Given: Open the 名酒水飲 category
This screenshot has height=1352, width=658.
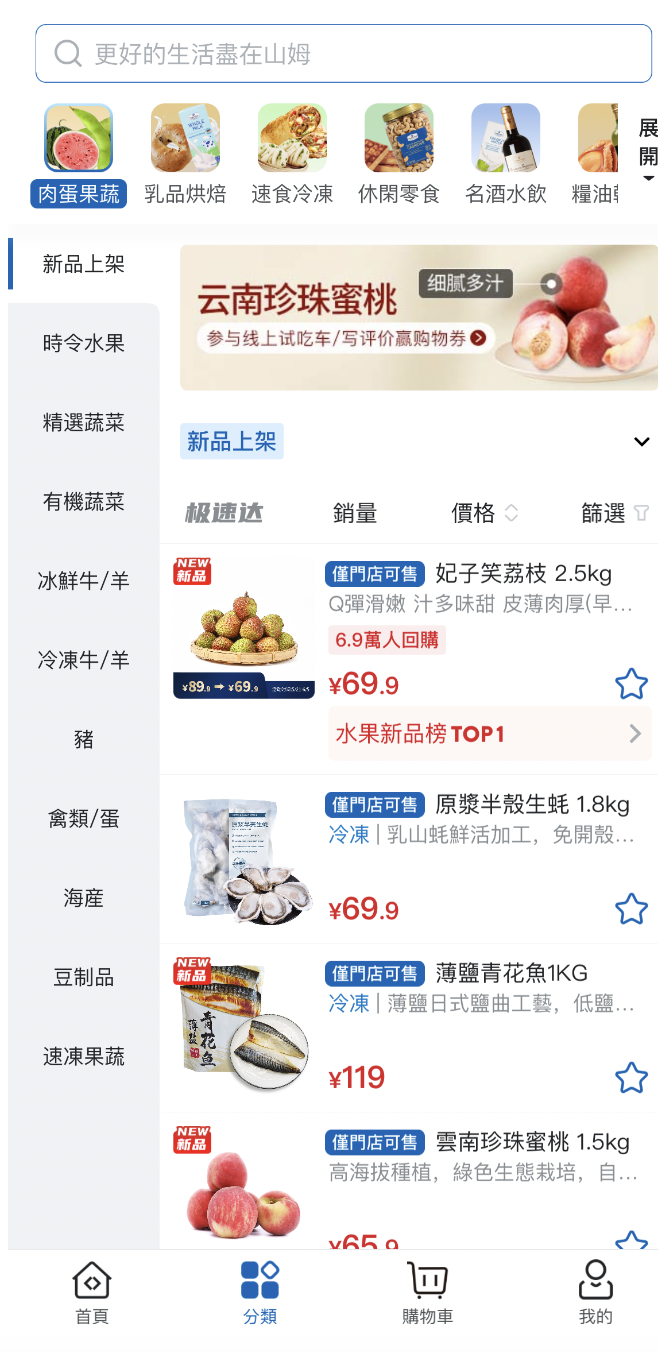Looking at the screenshot, I should click(506, 155).
